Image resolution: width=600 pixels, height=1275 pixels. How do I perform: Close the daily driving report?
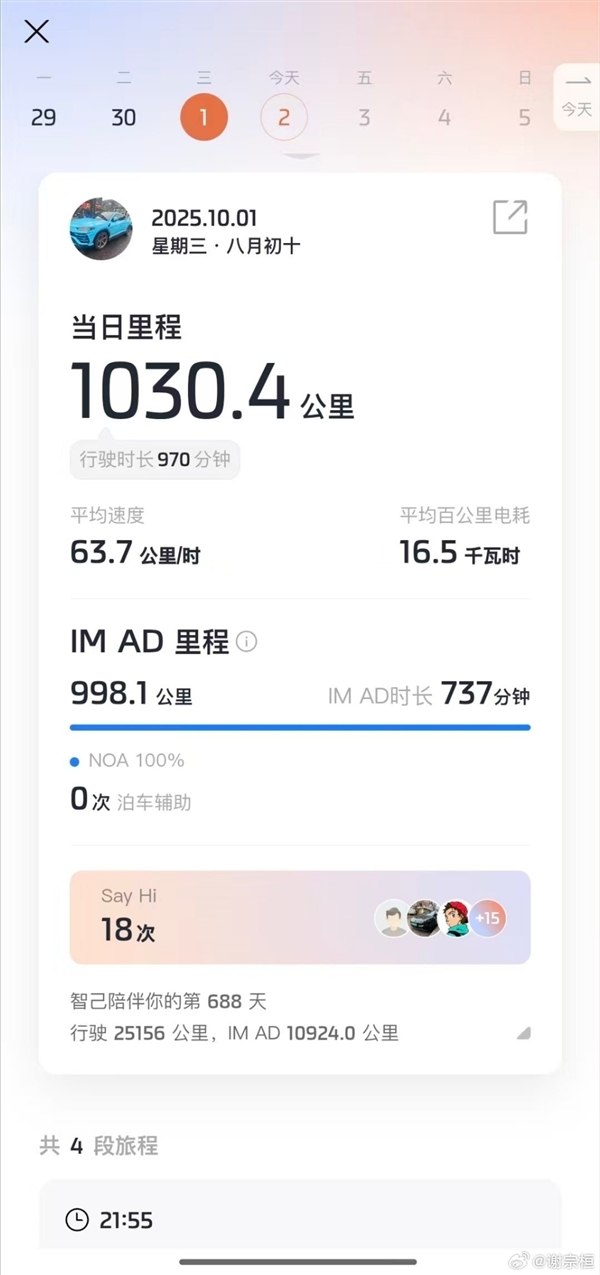pyautogui.click(x=37, y=32)
